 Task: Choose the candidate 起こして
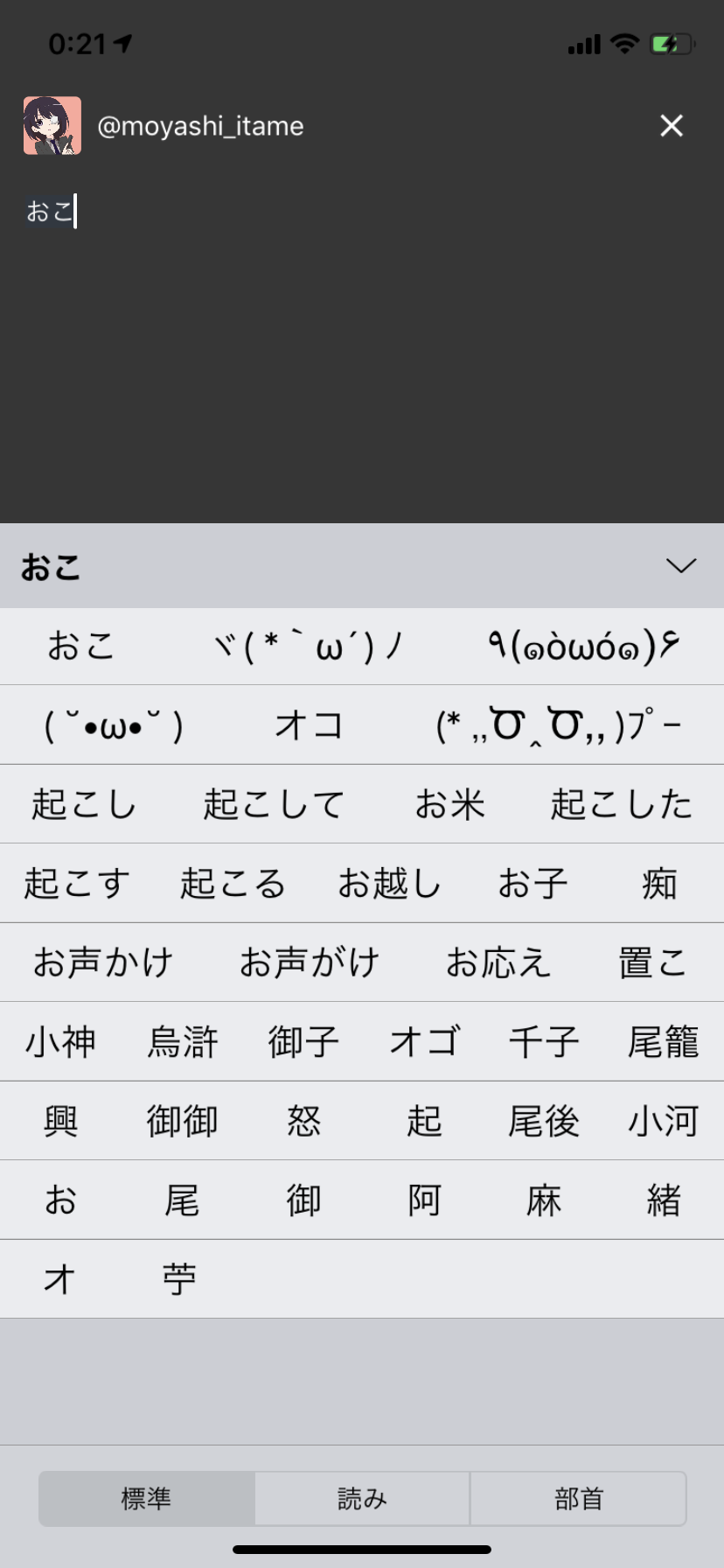(x=275, y=804)
